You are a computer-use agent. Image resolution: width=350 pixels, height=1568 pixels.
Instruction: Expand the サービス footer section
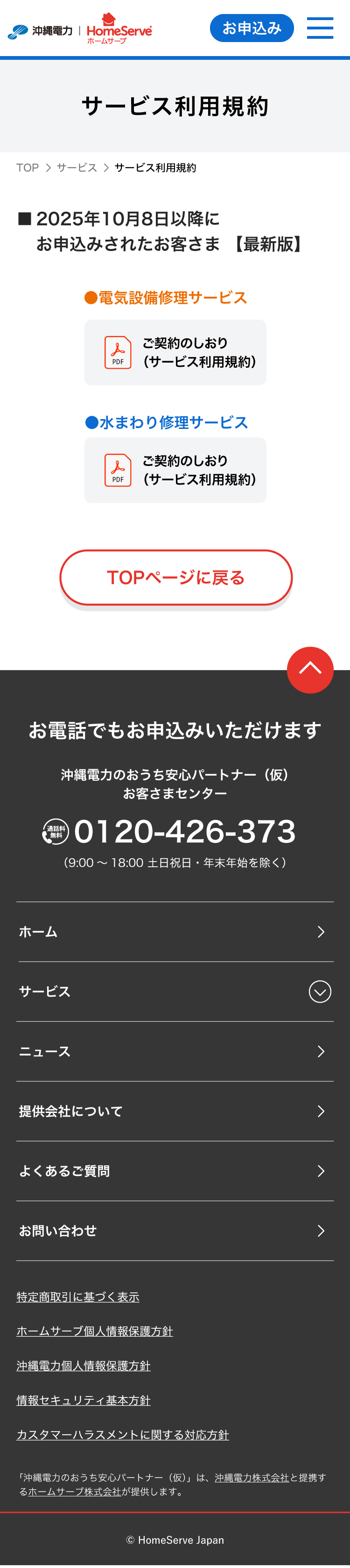(x=320, y=991)
